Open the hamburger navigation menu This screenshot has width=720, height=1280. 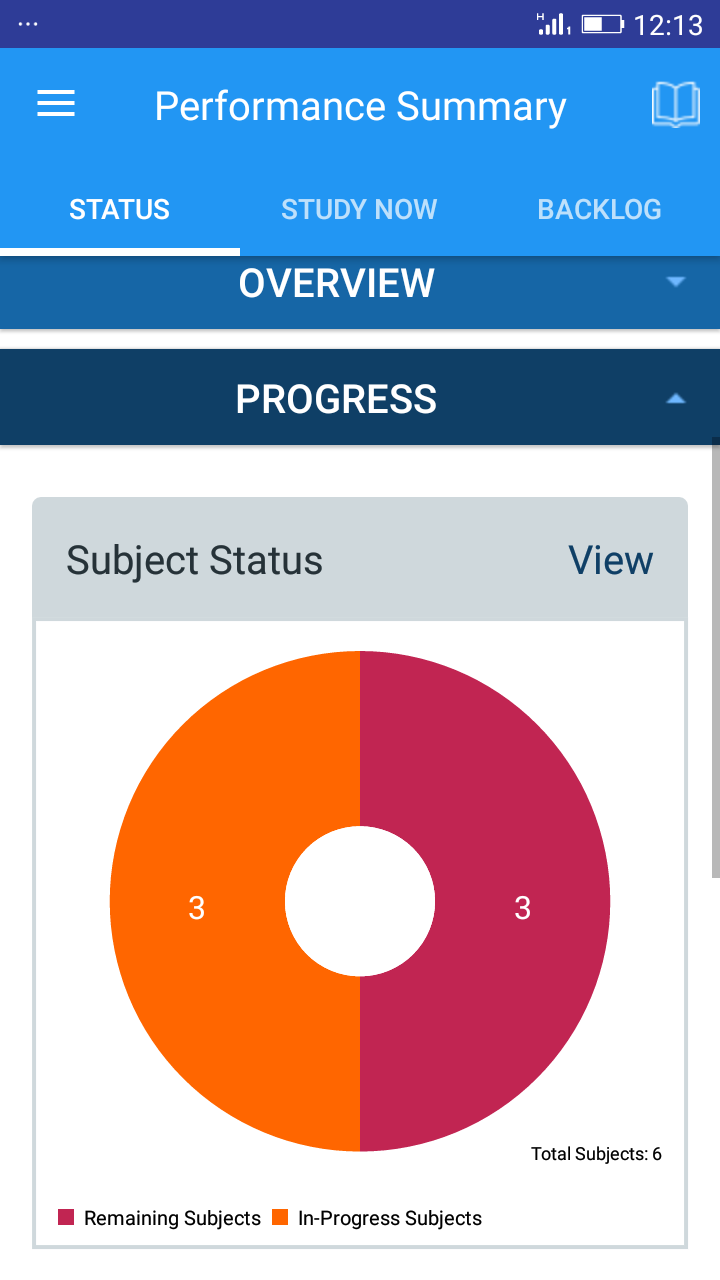click(x=56, y=105)
